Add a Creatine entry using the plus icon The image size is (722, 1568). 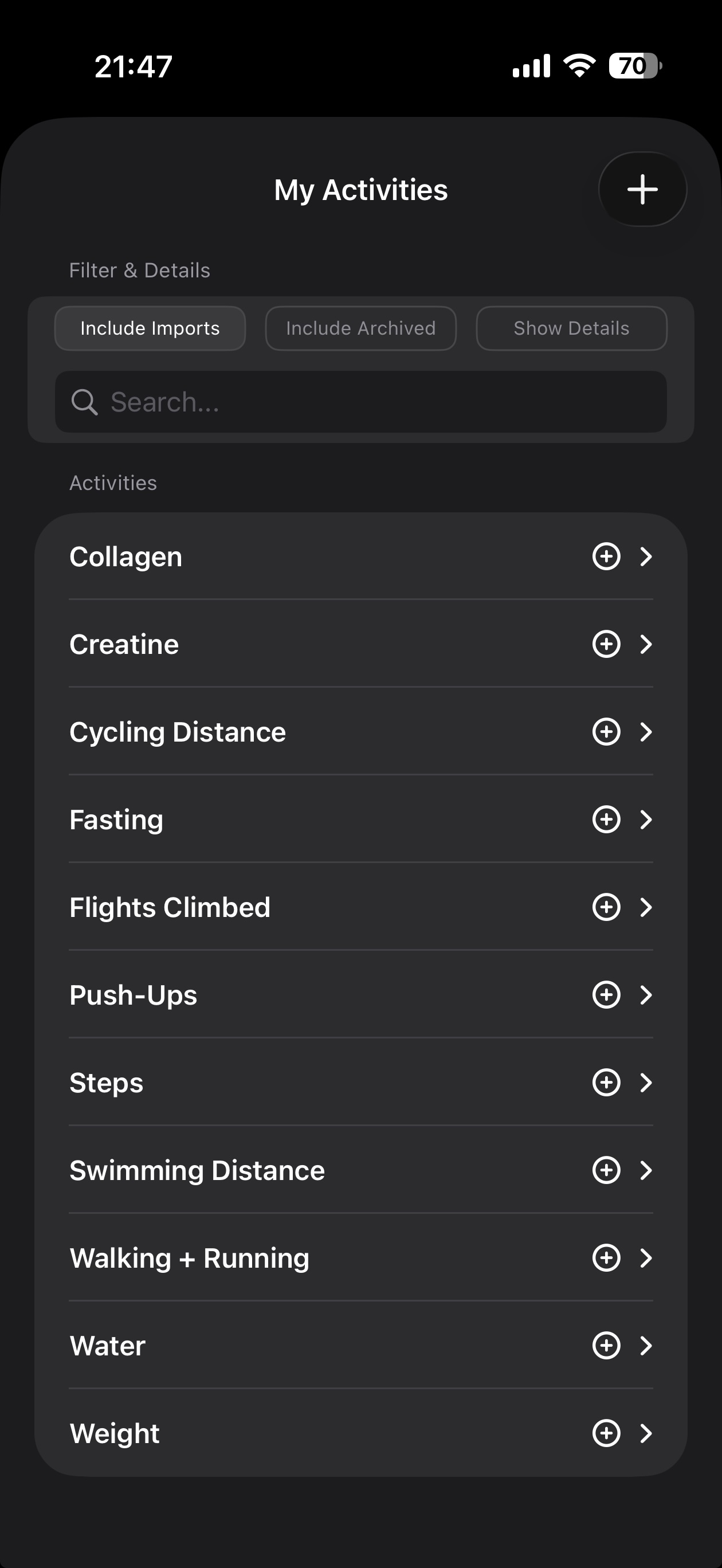click(x=606, y=644)
